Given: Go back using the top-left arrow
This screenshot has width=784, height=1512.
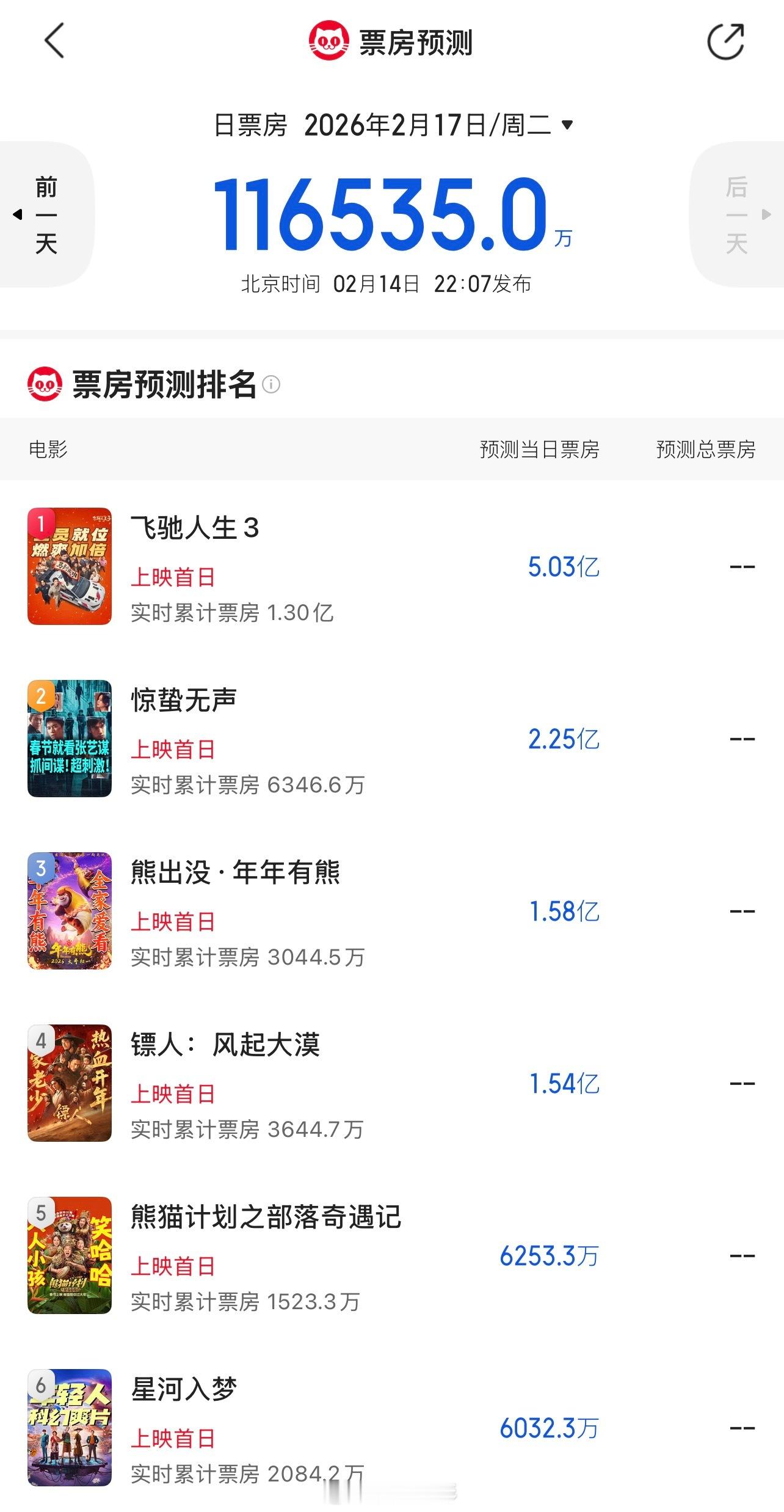Looking at the screenshot, I should (x=54, y=41).
